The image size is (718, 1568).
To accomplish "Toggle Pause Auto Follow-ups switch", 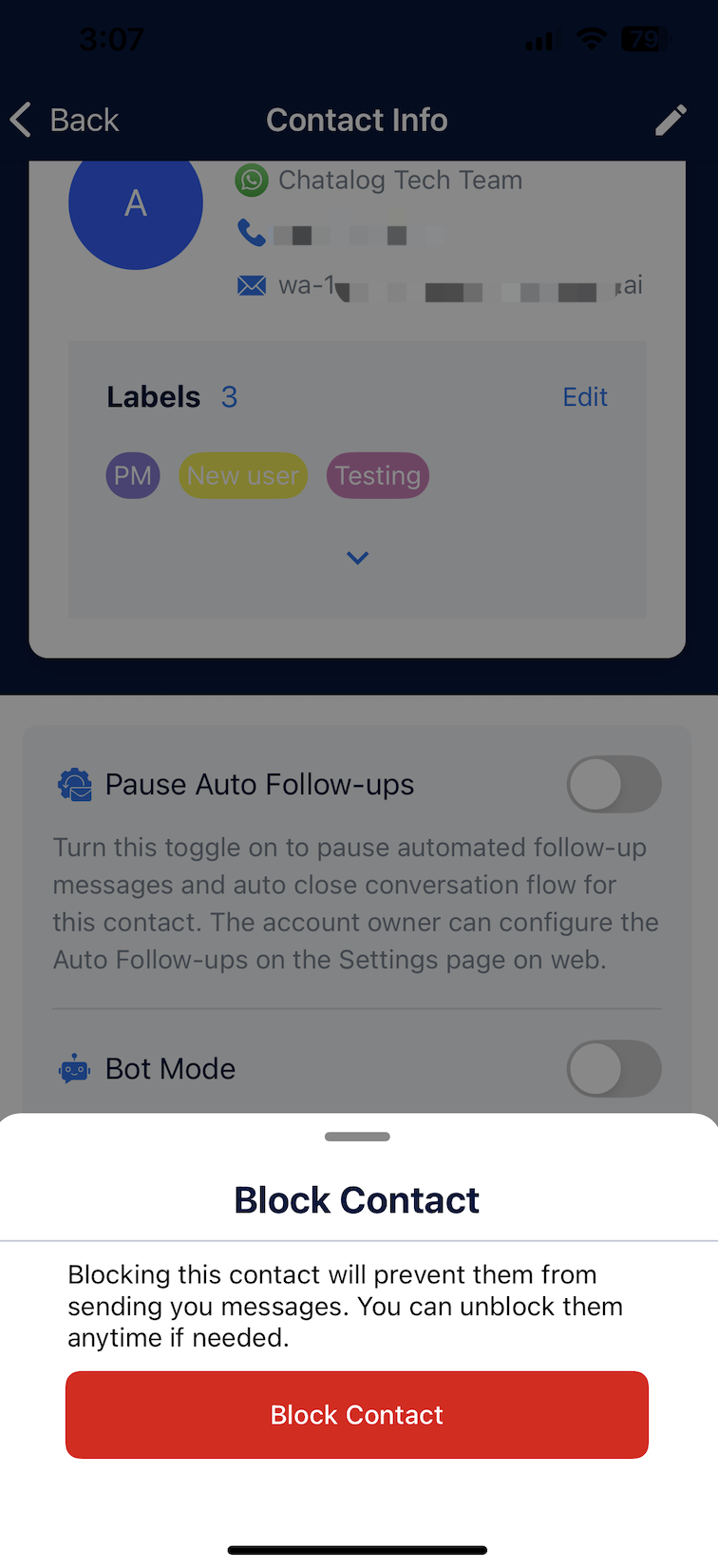I will [x=614, y=784].
